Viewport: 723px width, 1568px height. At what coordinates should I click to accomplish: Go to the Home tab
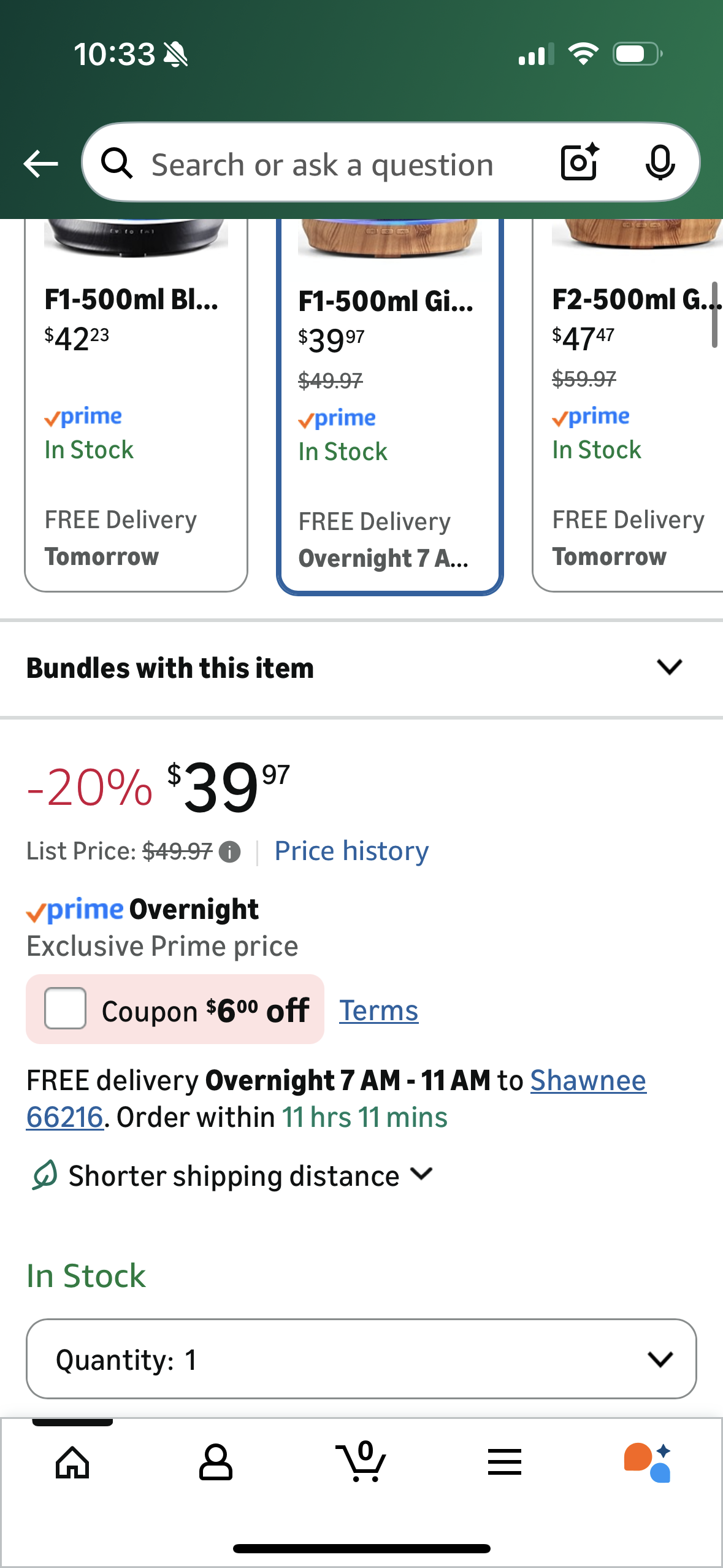72,1462
